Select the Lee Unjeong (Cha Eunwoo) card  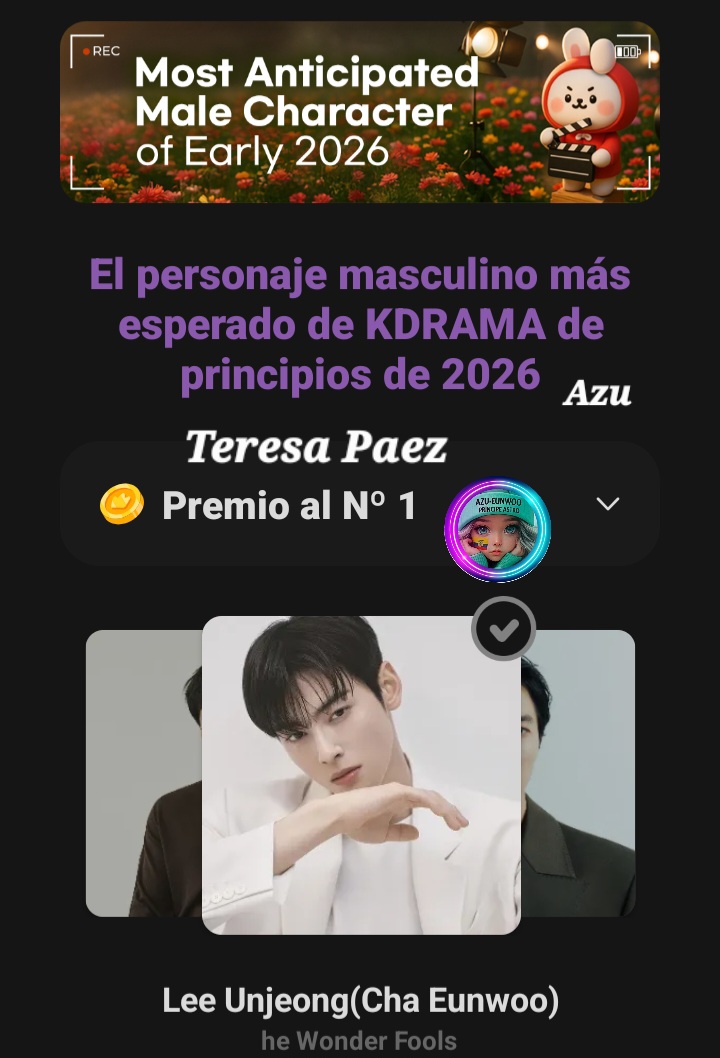coord(360,775)
